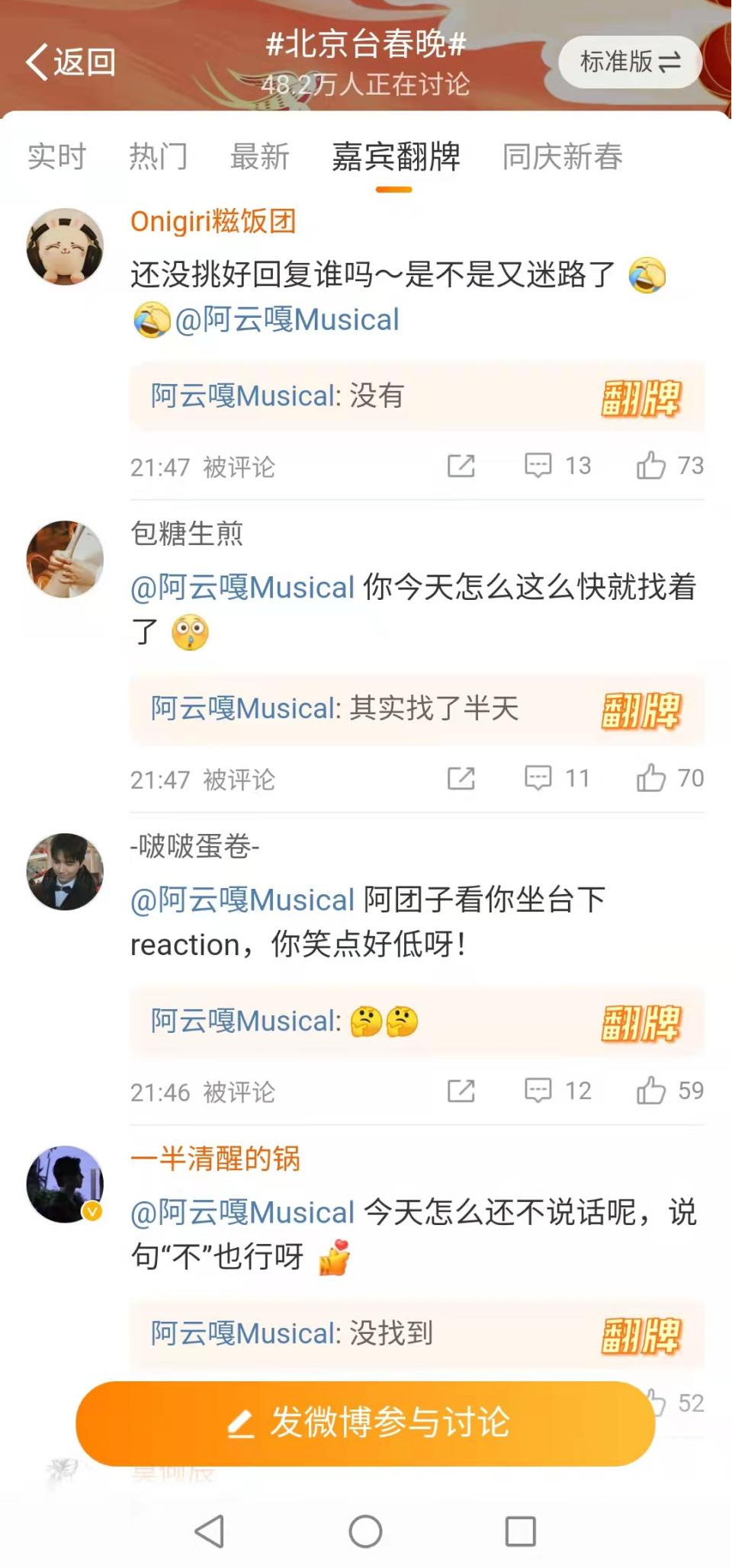The width and height of the screenshot is (732, 1568).
Task: Open comments on -啵啵蛋卷-'s post
Action: coord(557,1091)
